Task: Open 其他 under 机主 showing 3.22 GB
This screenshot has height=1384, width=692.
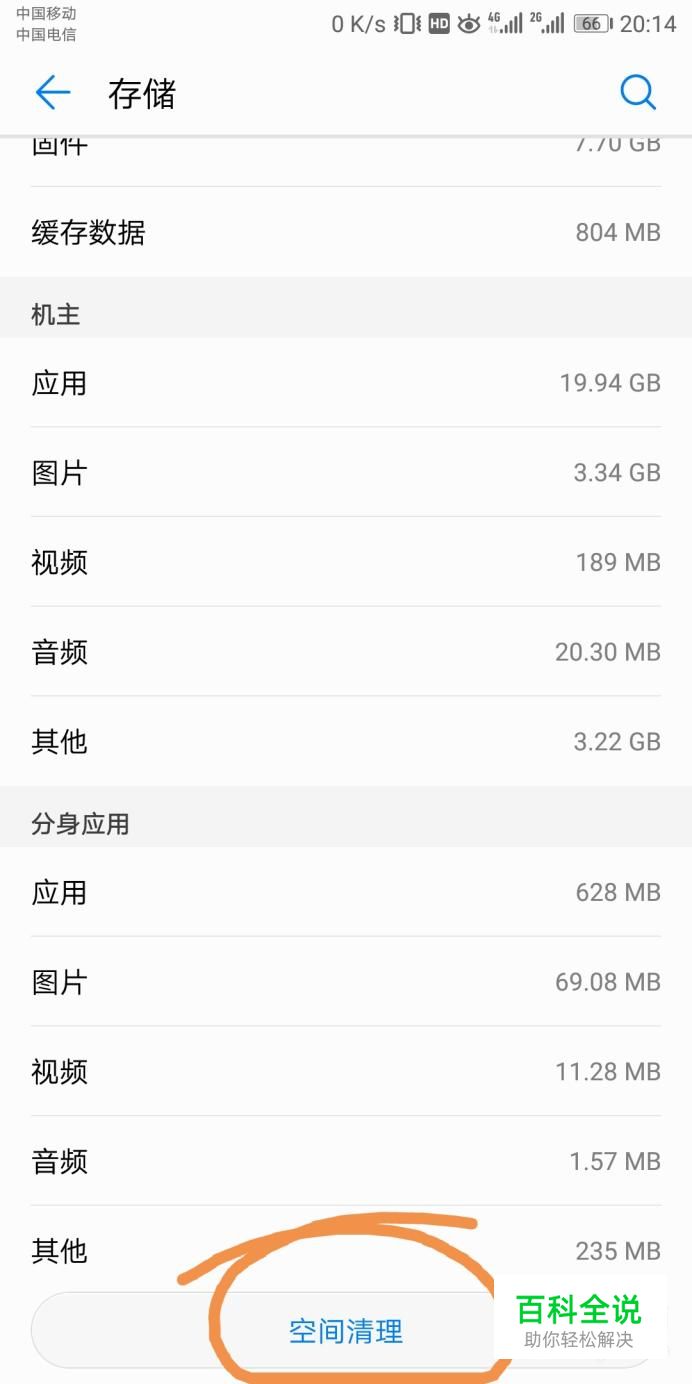Action: coord(346,741)
